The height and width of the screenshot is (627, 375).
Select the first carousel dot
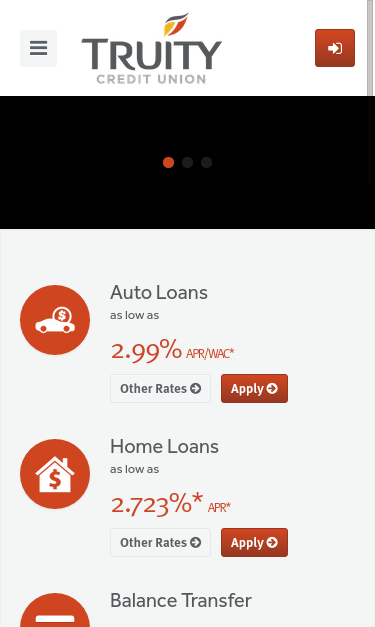[x=168, y=162]
